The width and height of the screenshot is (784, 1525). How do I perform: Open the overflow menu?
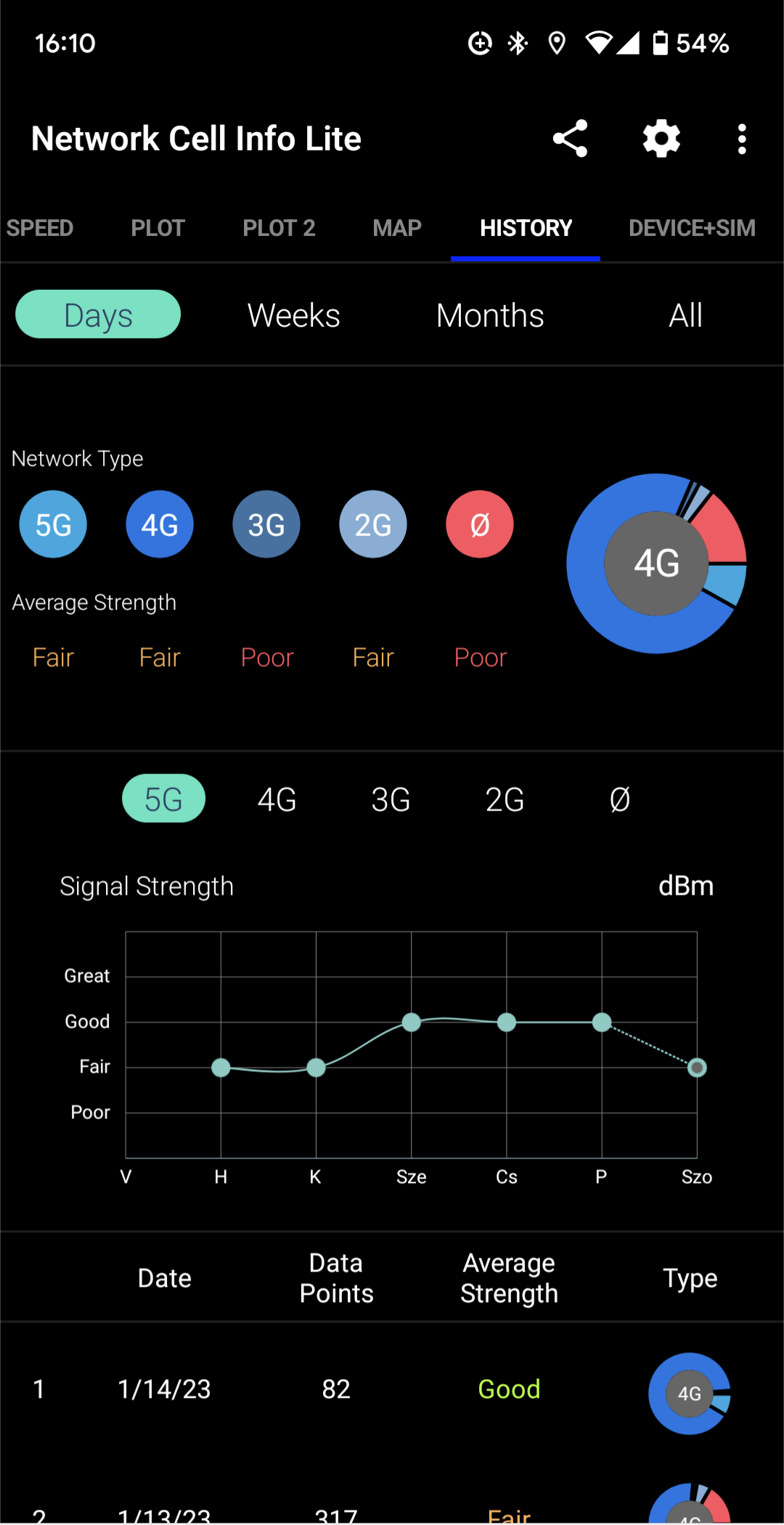(x=741, y=139)
